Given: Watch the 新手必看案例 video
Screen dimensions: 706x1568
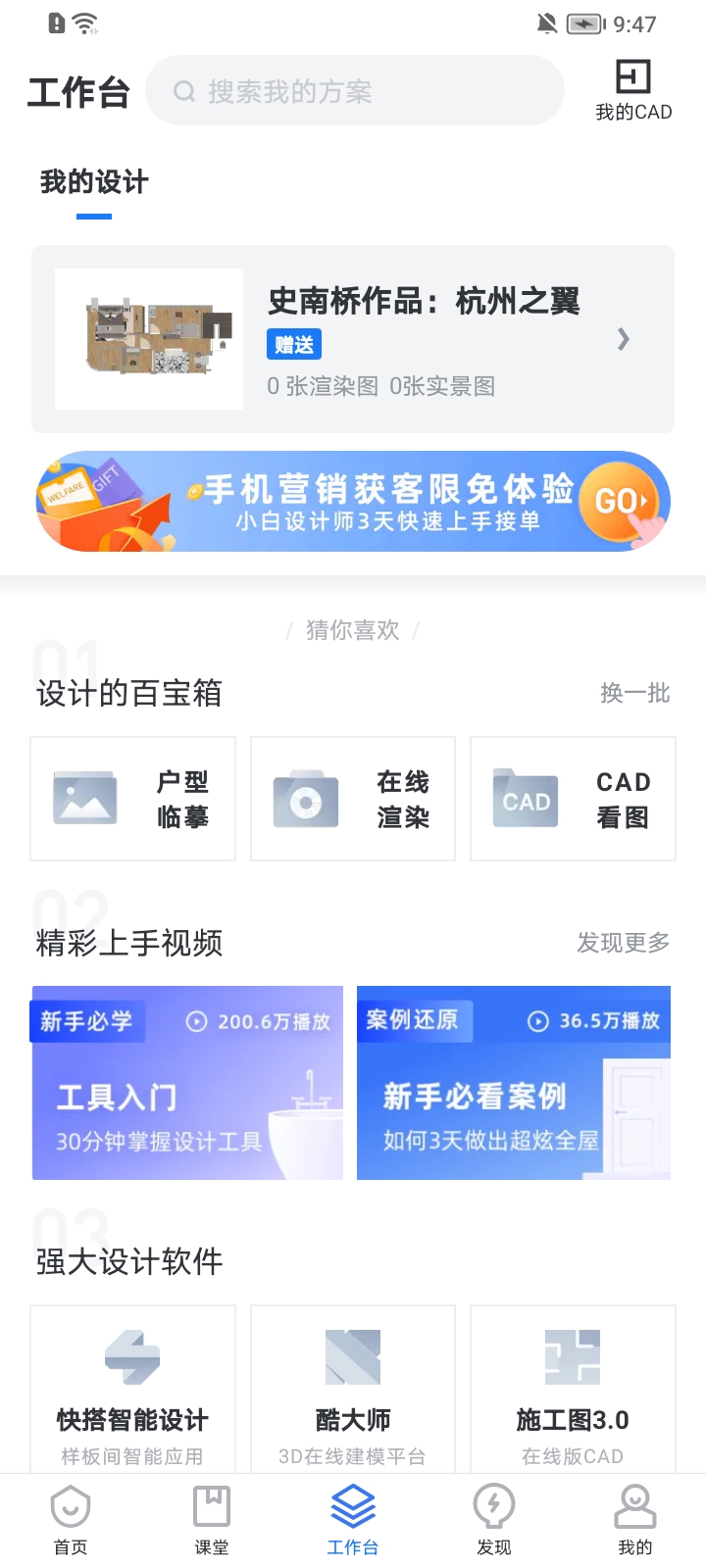Looking at the screenshot, I should 514,1083.
